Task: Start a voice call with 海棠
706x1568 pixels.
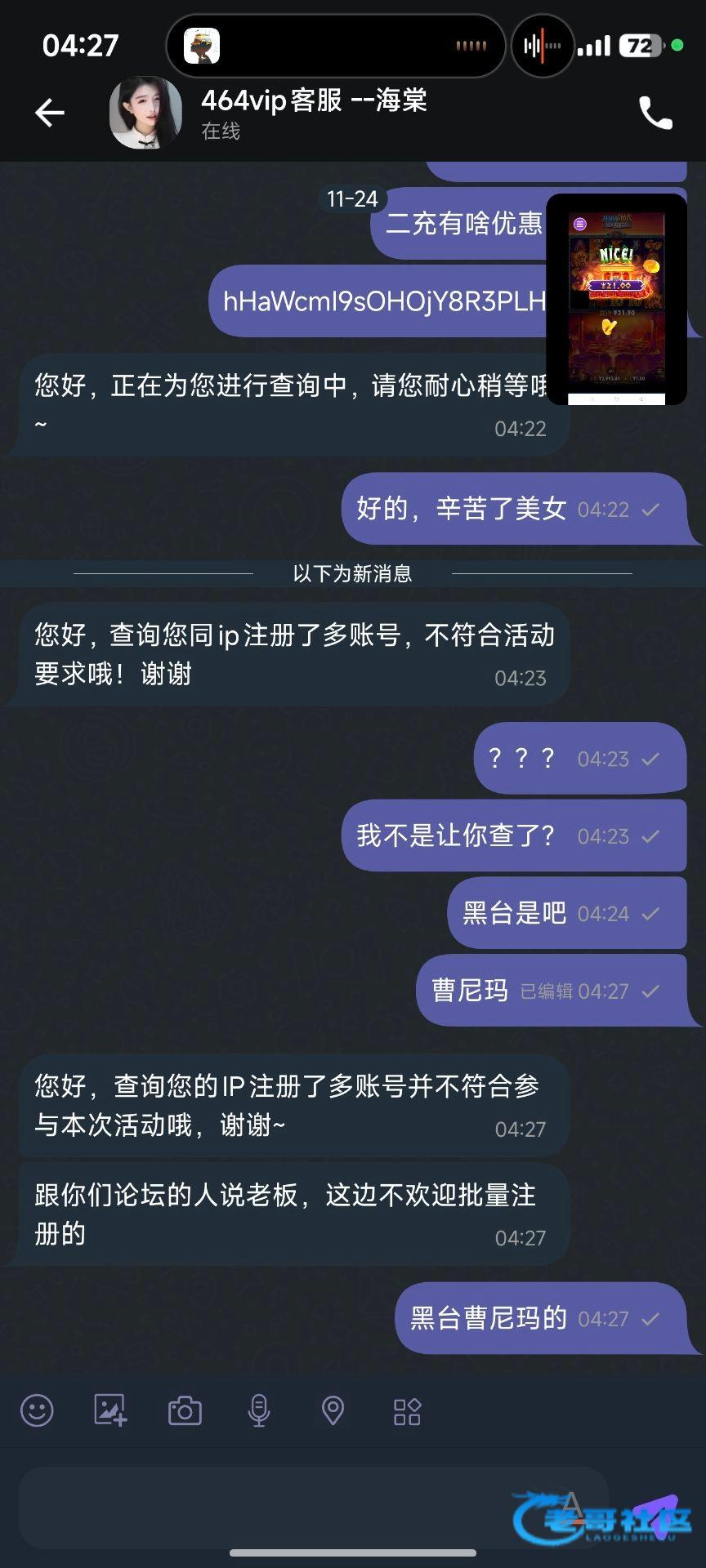Action: pos(655,113)
